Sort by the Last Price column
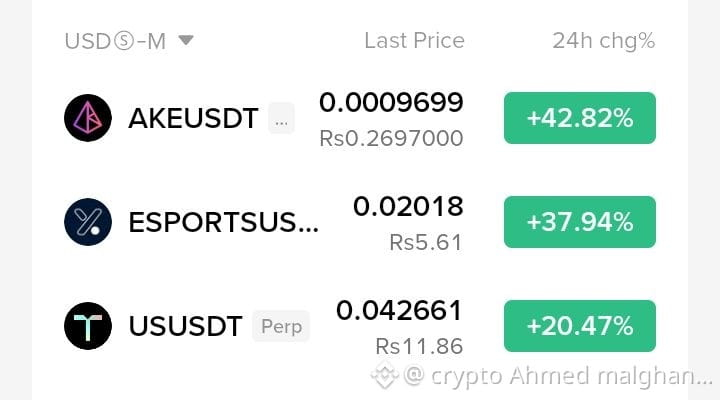 point(414,40)
